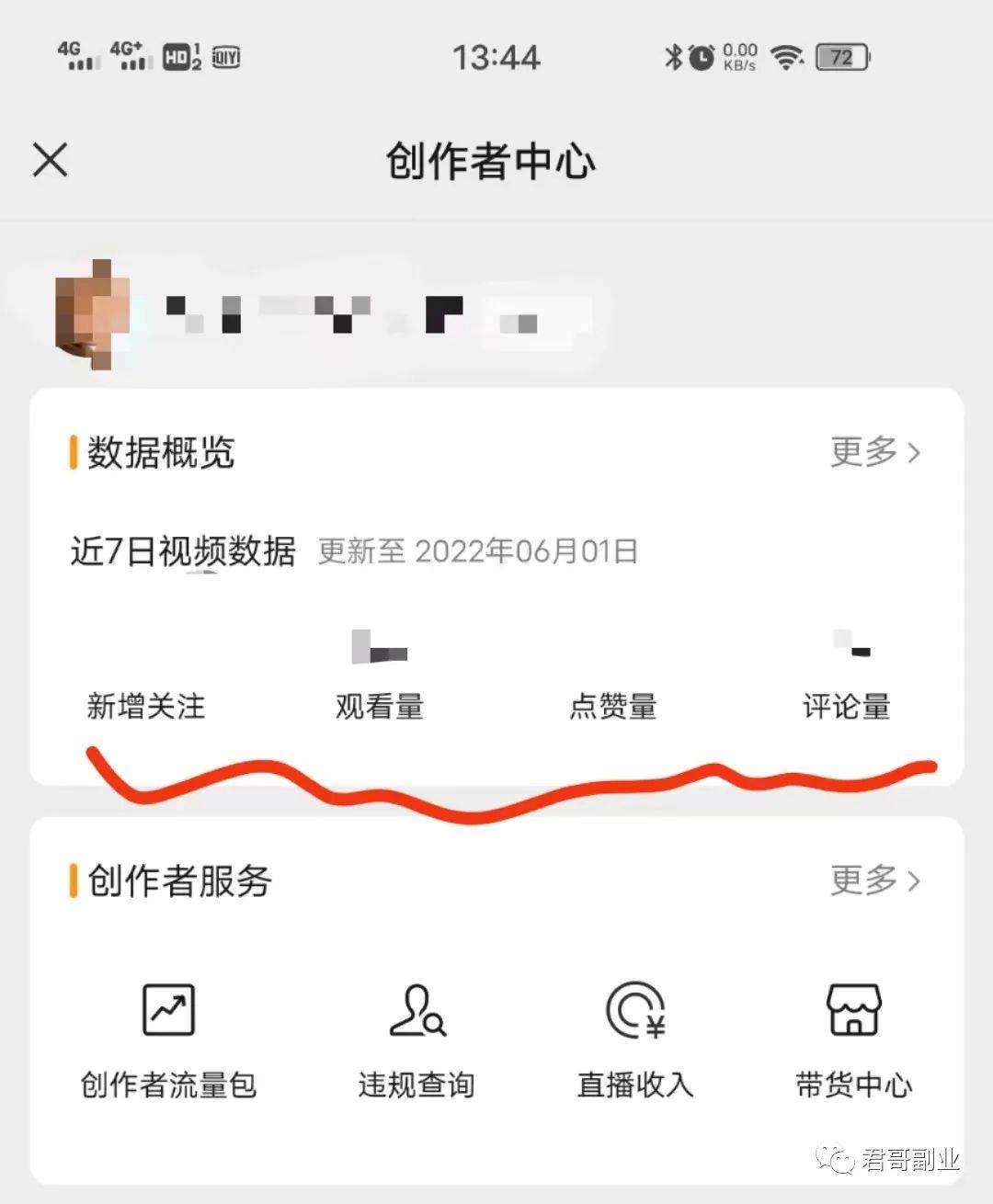Select the 数据概览 section header

coord(161,451)
